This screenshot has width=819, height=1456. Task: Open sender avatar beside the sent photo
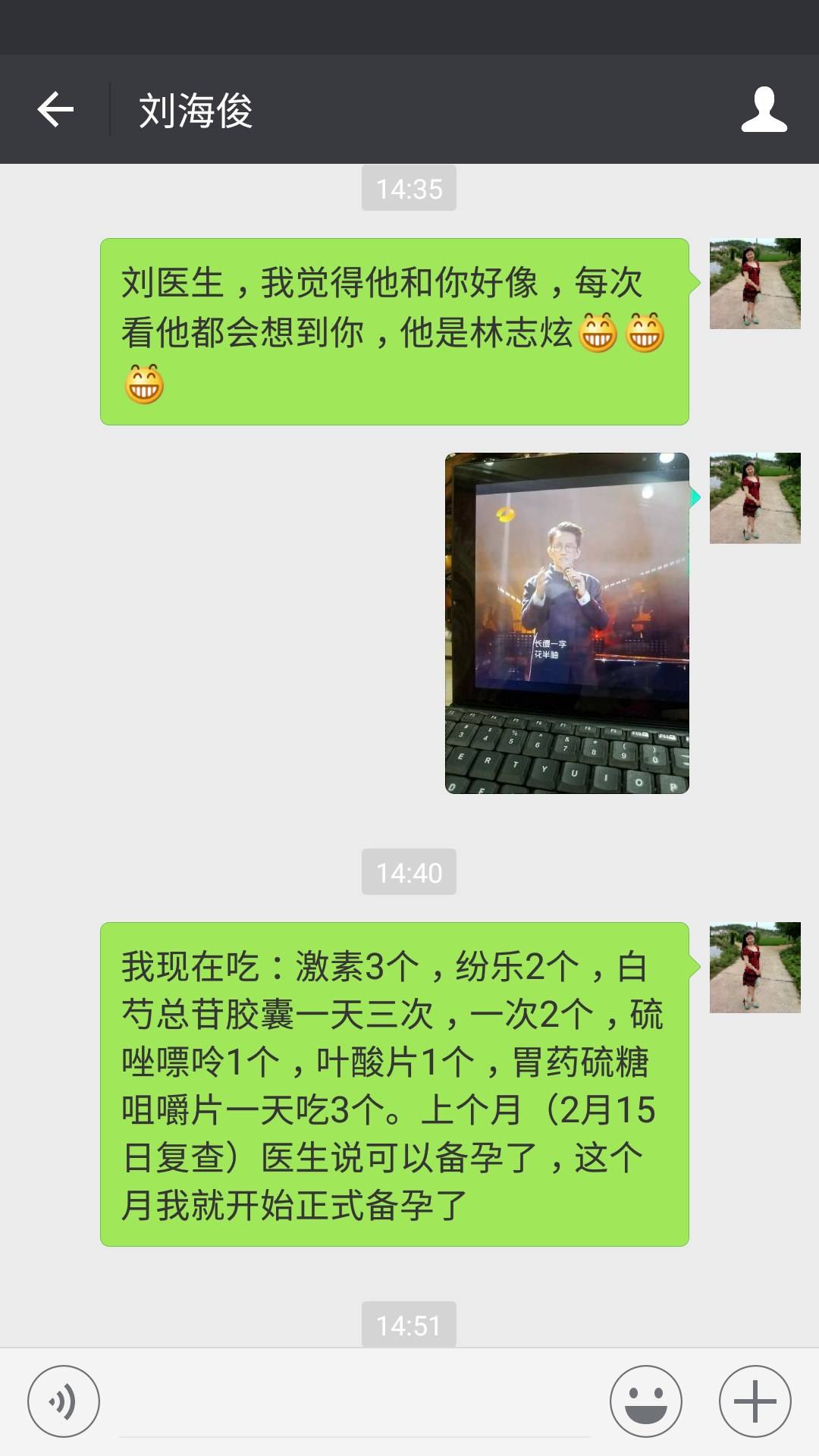tap(755, 498)
